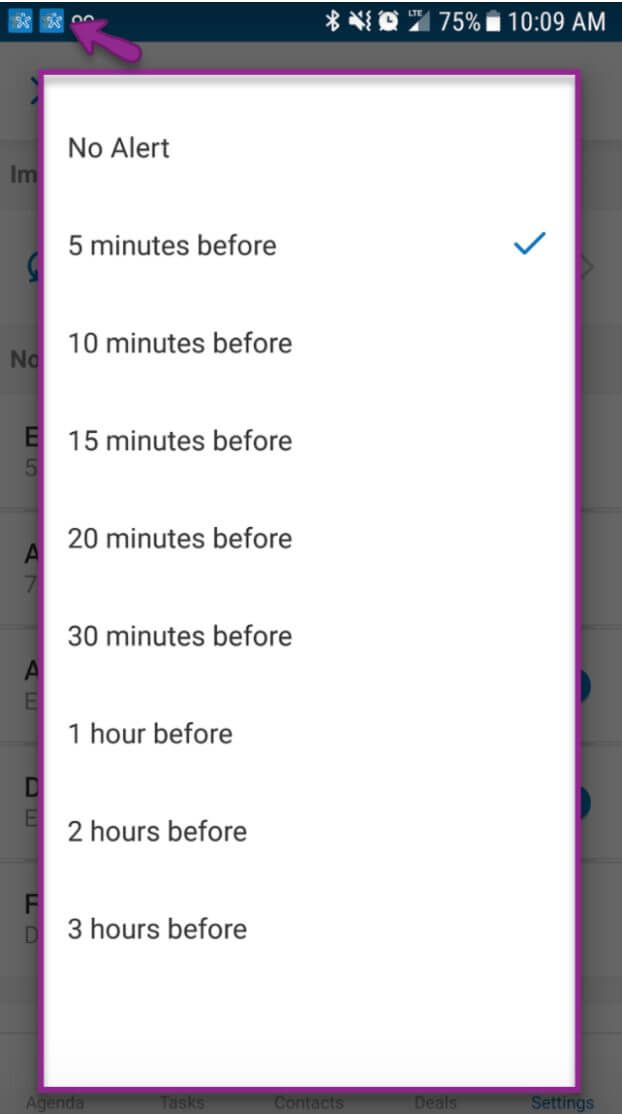Select 20 minutes before
Viewport: 622px width, 1114px height.
click(180, 538)
